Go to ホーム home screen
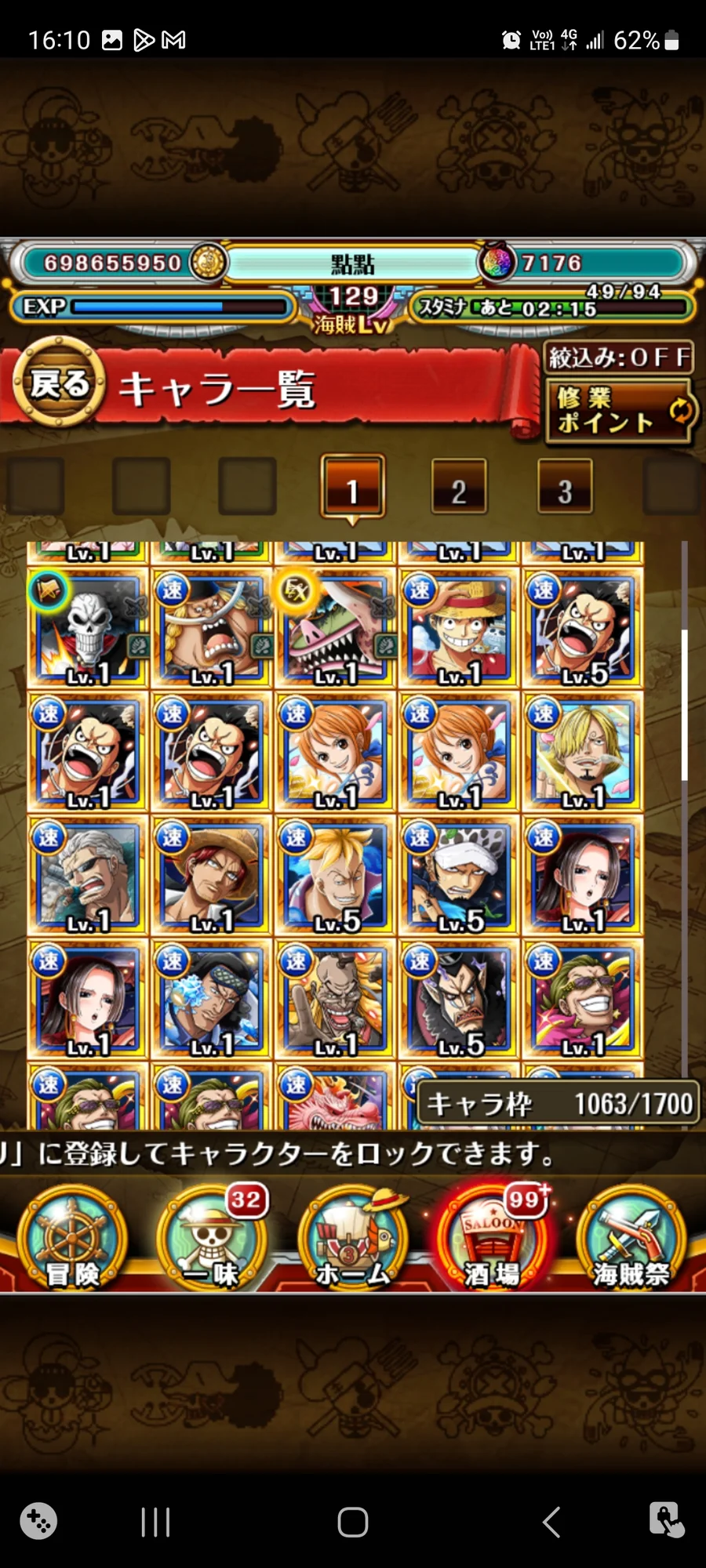Viewport: 706px width, 1568px height. 353,1239
